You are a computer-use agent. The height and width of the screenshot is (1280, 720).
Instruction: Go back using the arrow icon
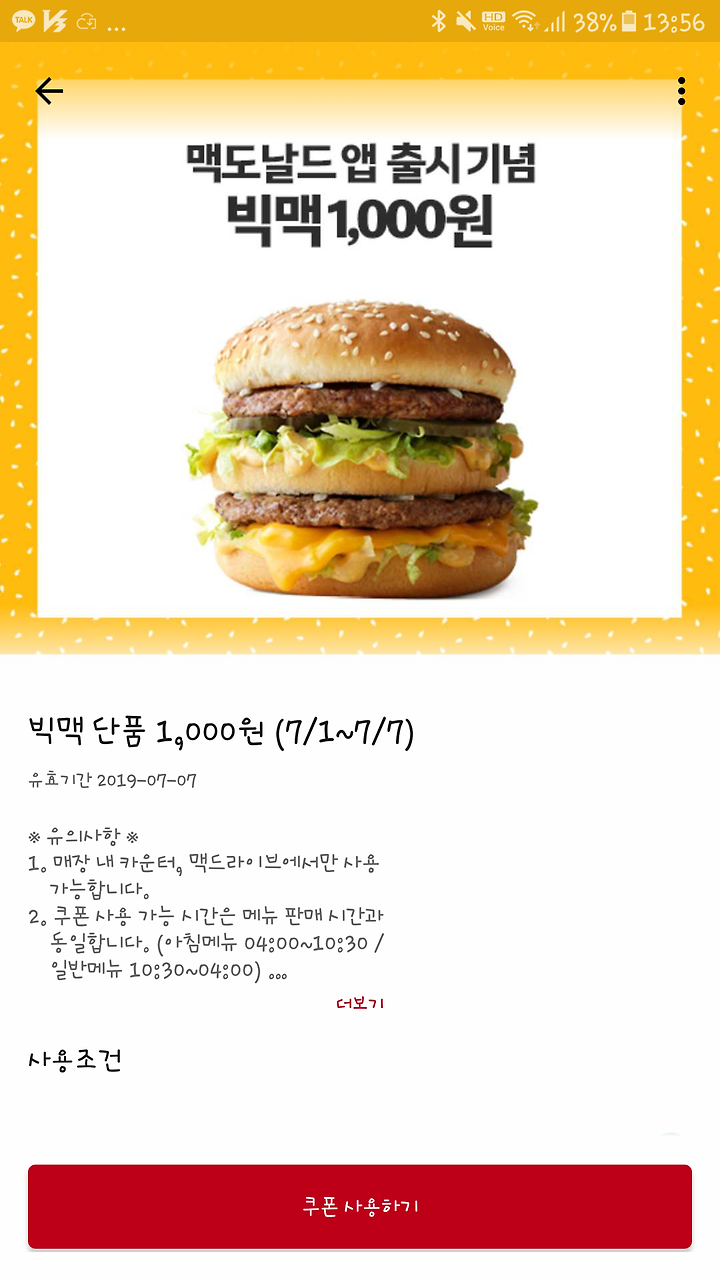click(x=49, y=91)
